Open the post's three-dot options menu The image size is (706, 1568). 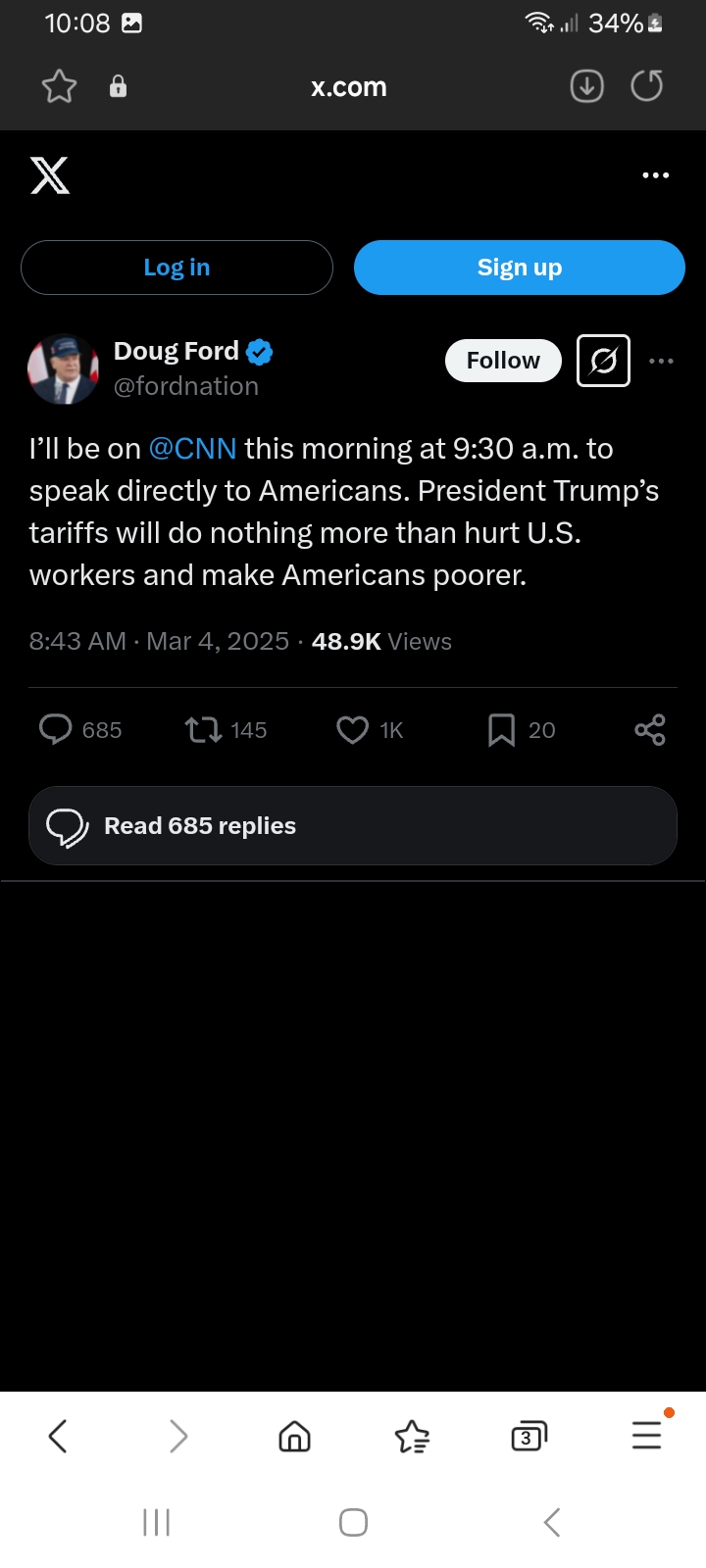tap(662, 361)
